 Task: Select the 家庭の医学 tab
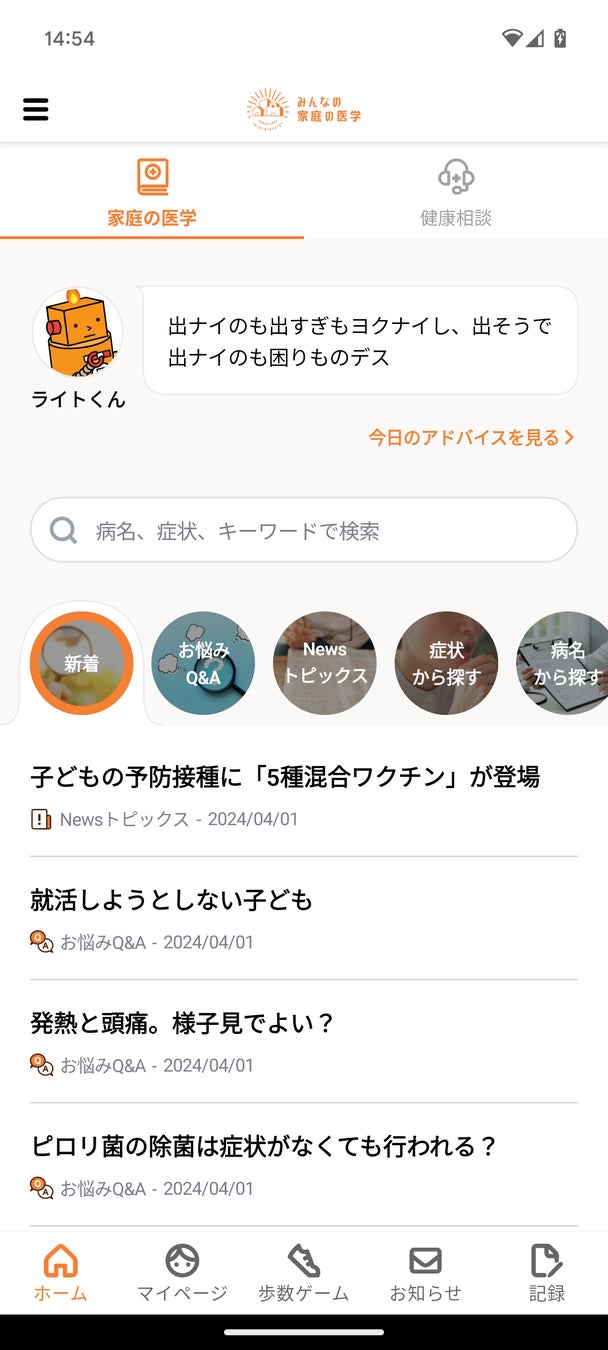click(152, 192)
